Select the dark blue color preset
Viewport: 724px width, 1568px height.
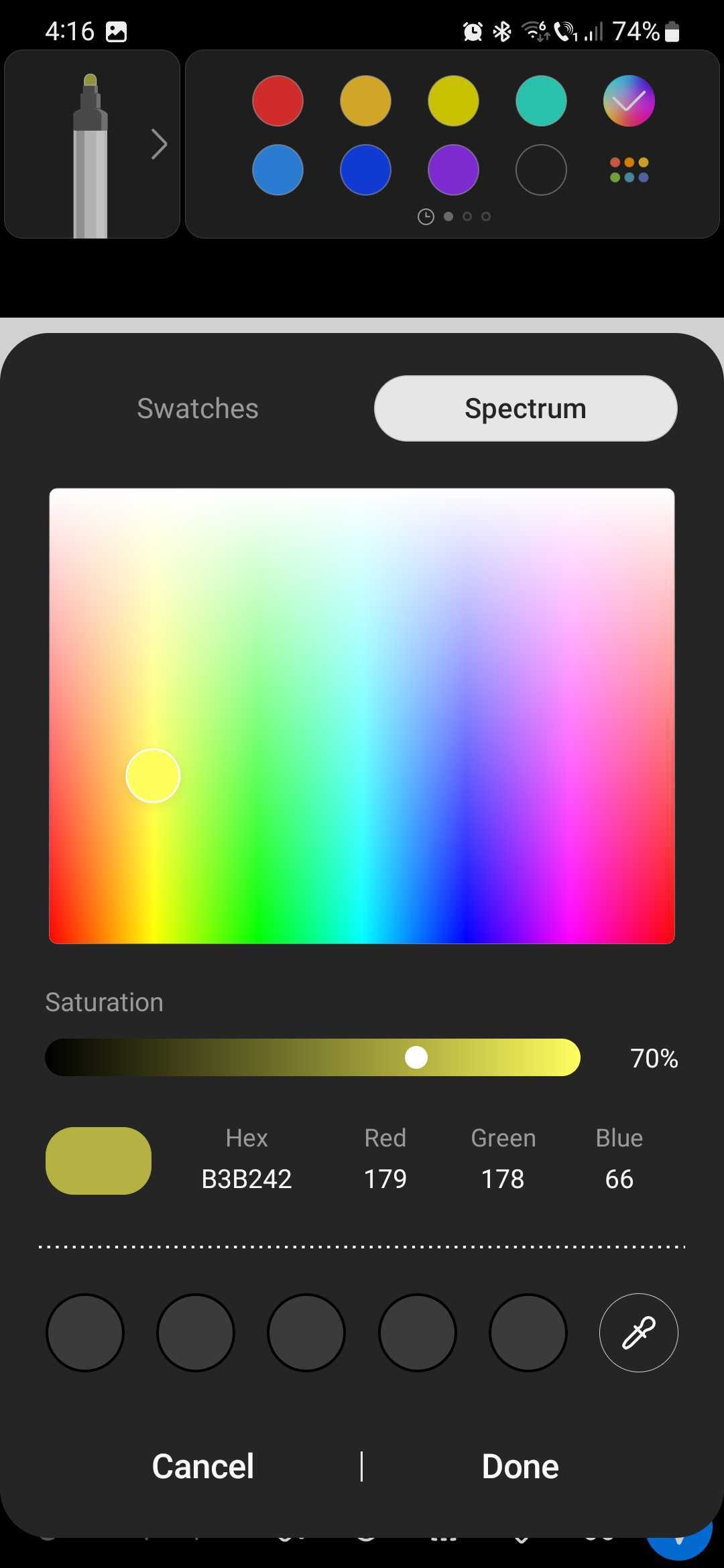pyautogui.click(x=365, y=170)
